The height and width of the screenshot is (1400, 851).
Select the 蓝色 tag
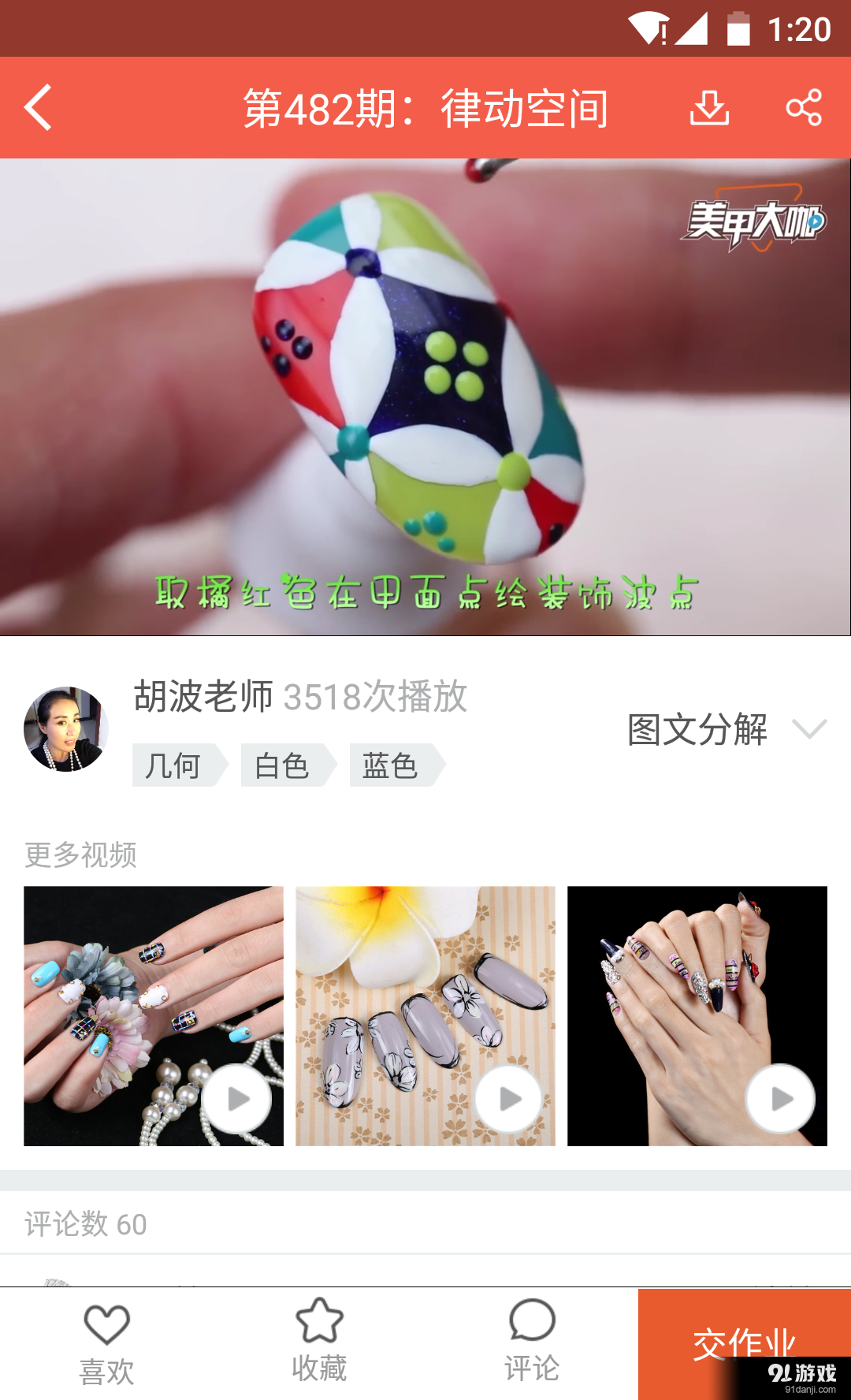pyautogui.click(x=388, y=765)
